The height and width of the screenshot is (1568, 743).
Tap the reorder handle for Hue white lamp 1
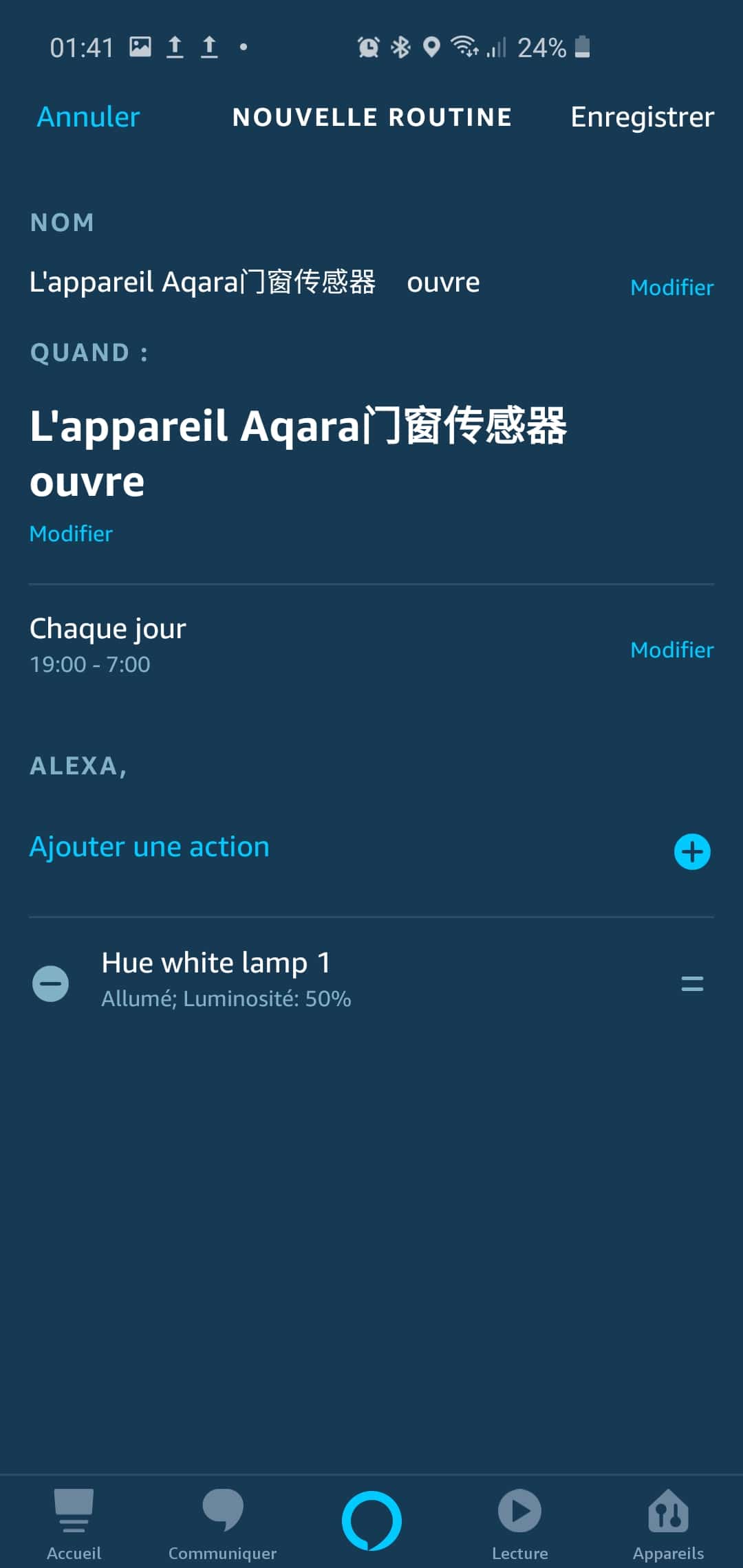pos(692,983)
